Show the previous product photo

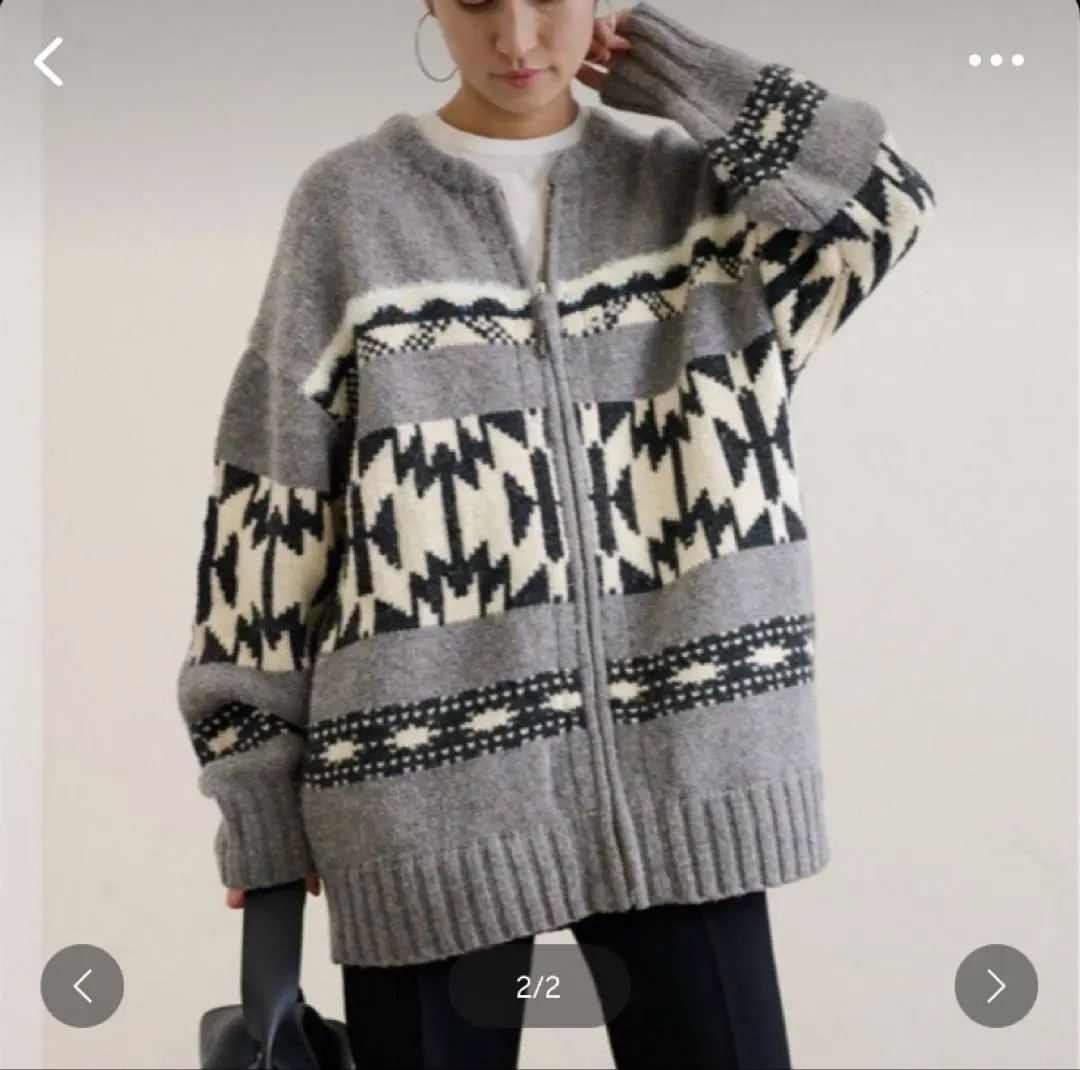click(82, 986)
